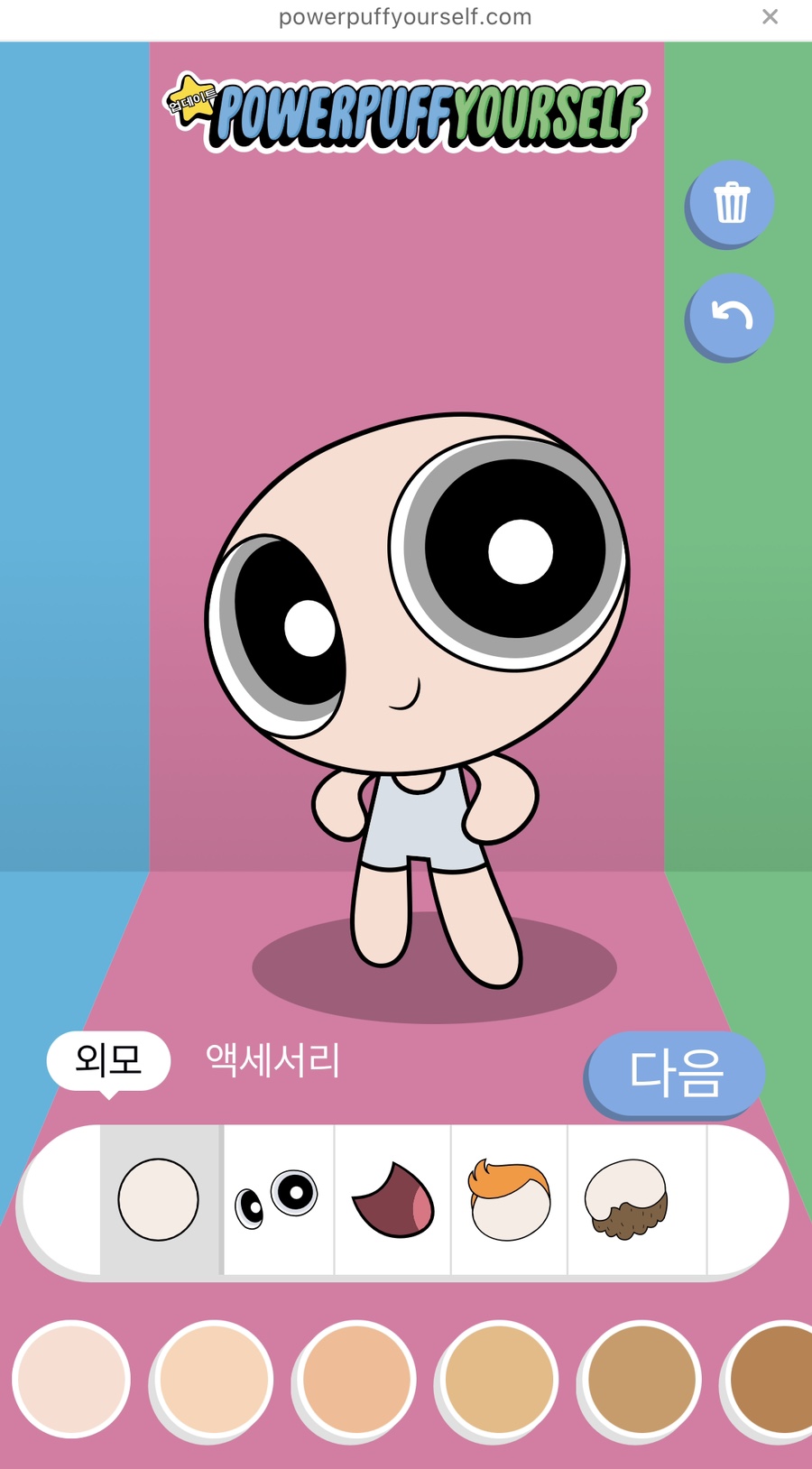Select the 외모 tab
The image size is (812, 1469).
click(x=108, y=1060)
